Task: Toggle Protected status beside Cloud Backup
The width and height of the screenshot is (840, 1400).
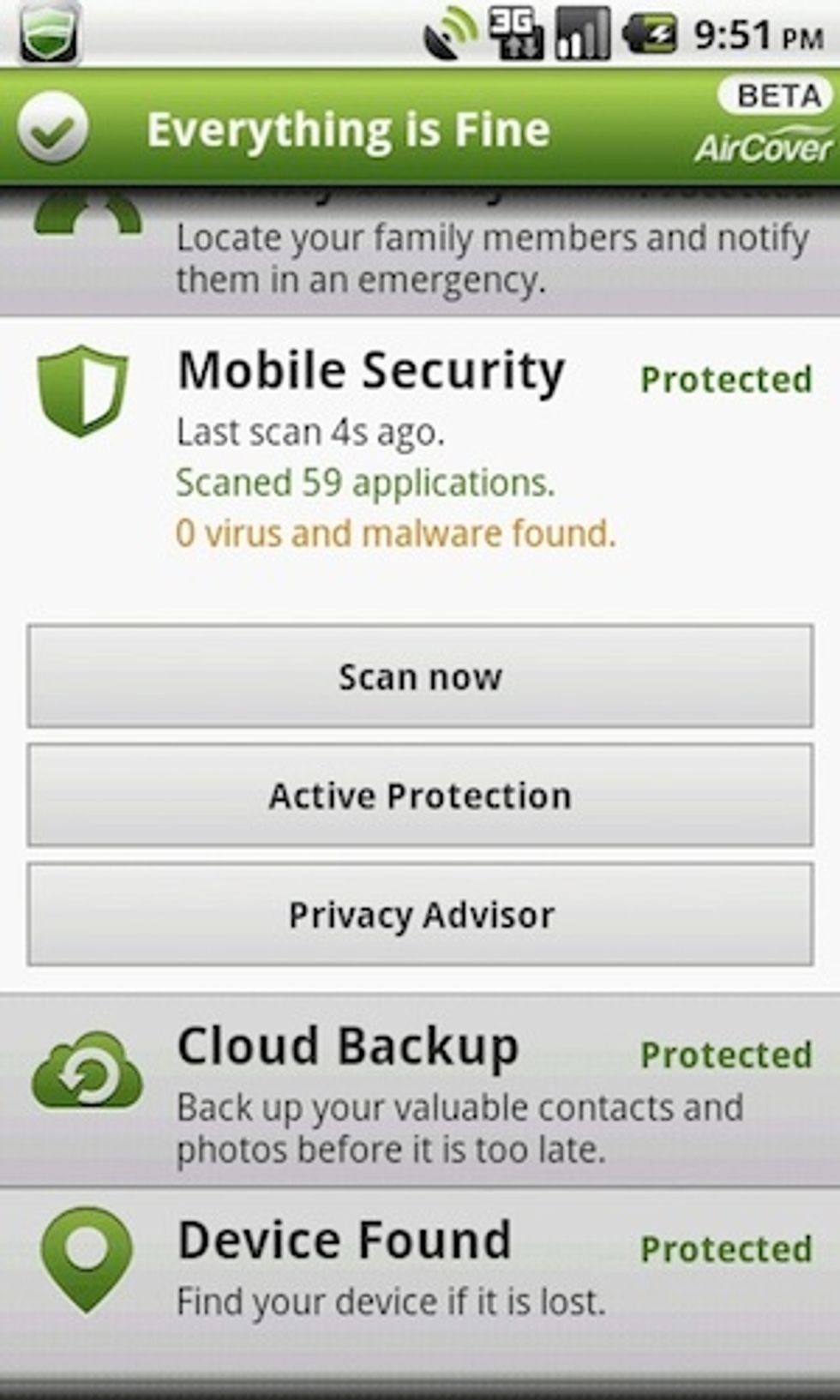Action: click(727, 1055)
